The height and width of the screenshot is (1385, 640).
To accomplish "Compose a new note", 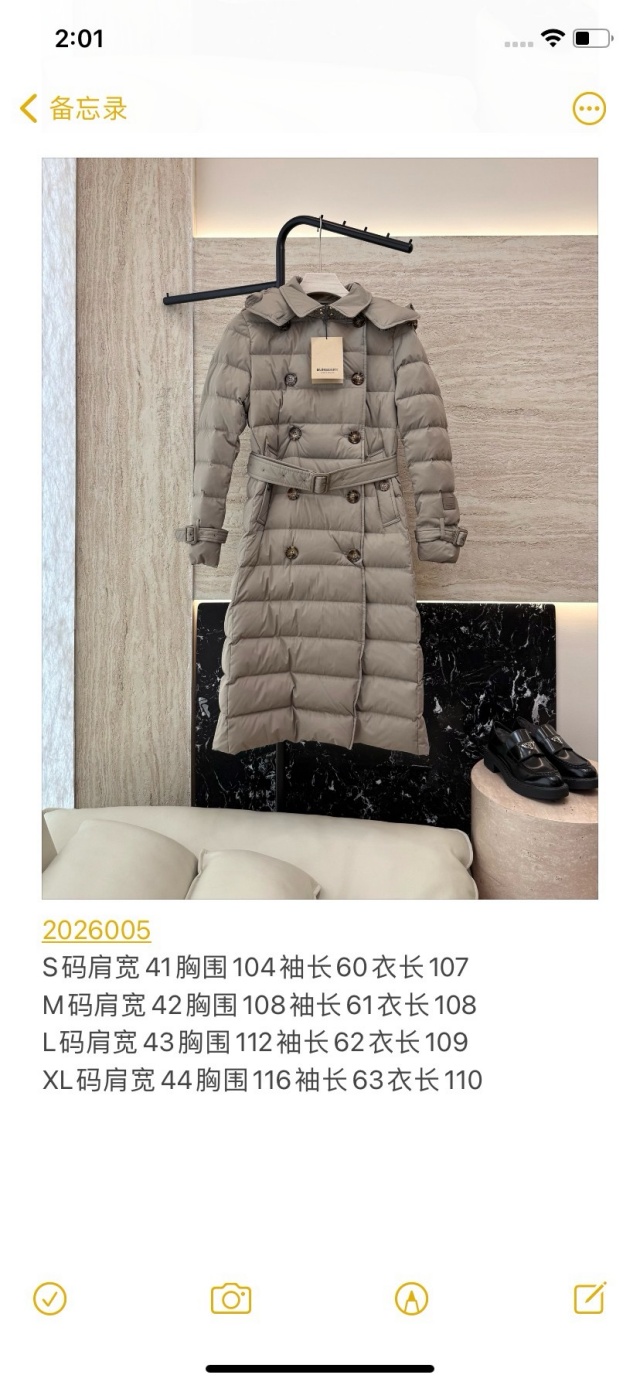I will pyautogui.click(x=590, y=1298).
